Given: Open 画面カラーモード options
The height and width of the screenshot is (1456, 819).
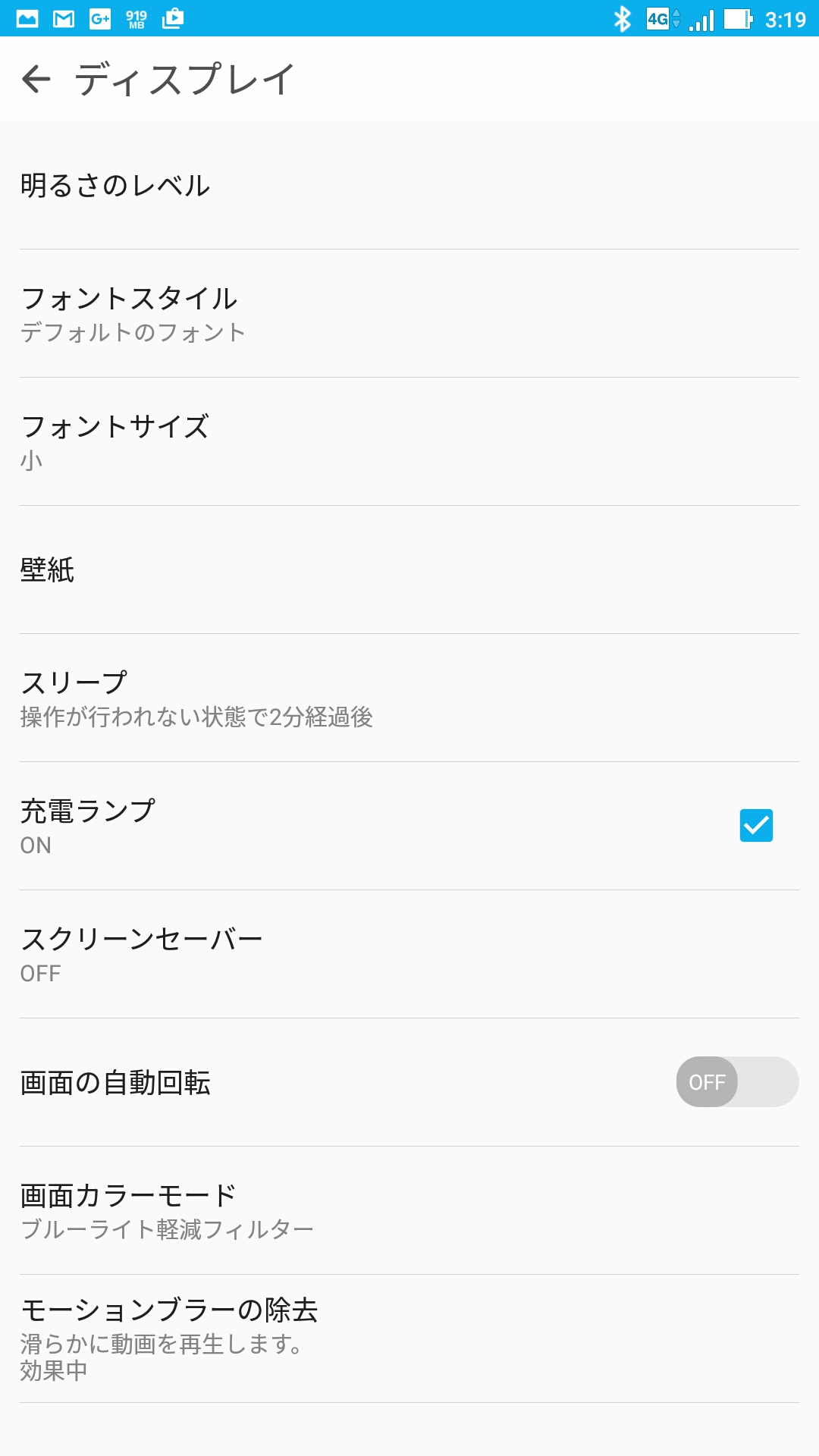Looking at the screenshot, I should click(409, 1210).
